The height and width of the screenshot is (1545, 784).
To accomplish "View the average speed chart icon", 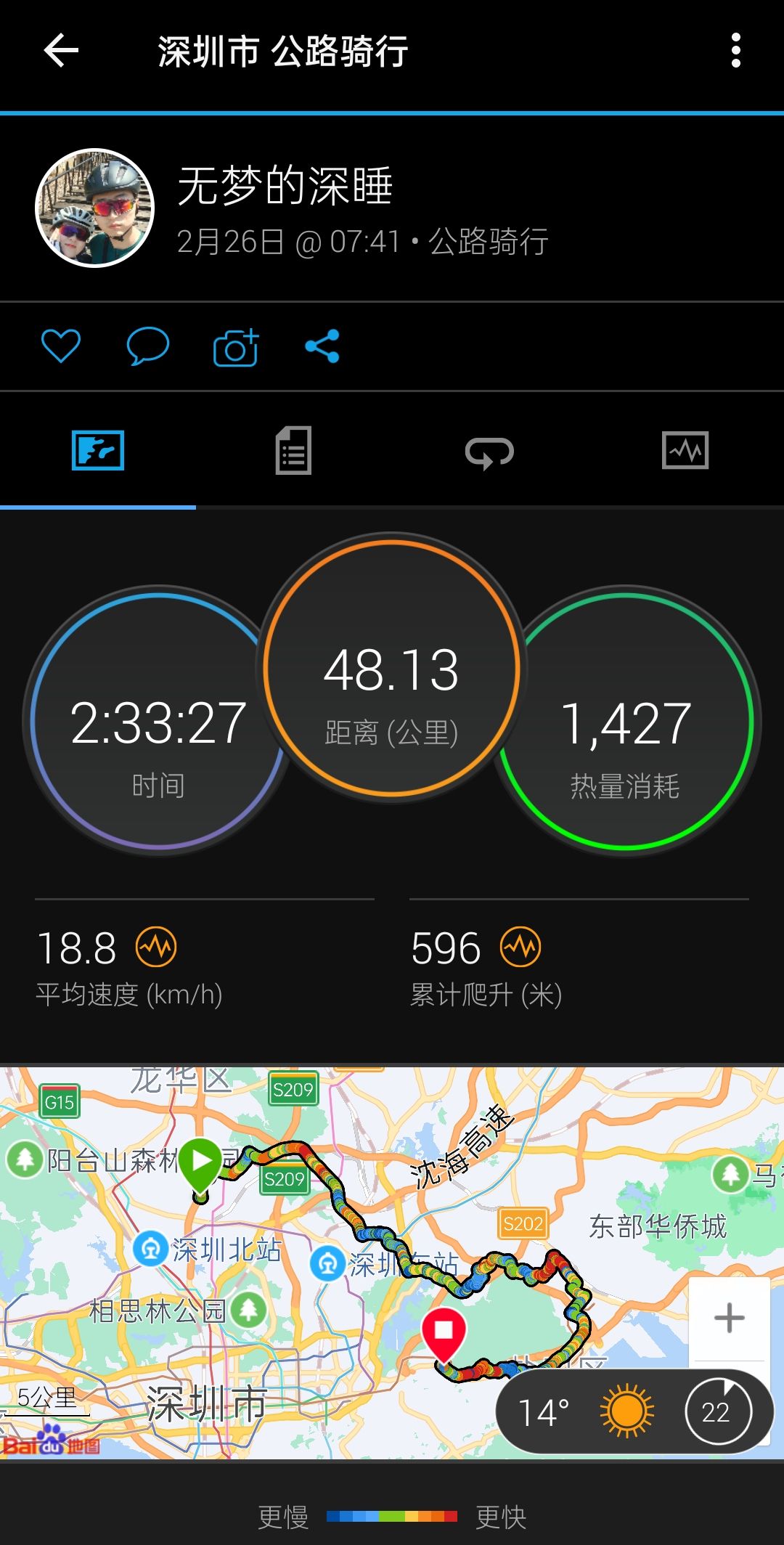I will pyautogui.click(x=156, y=947).
